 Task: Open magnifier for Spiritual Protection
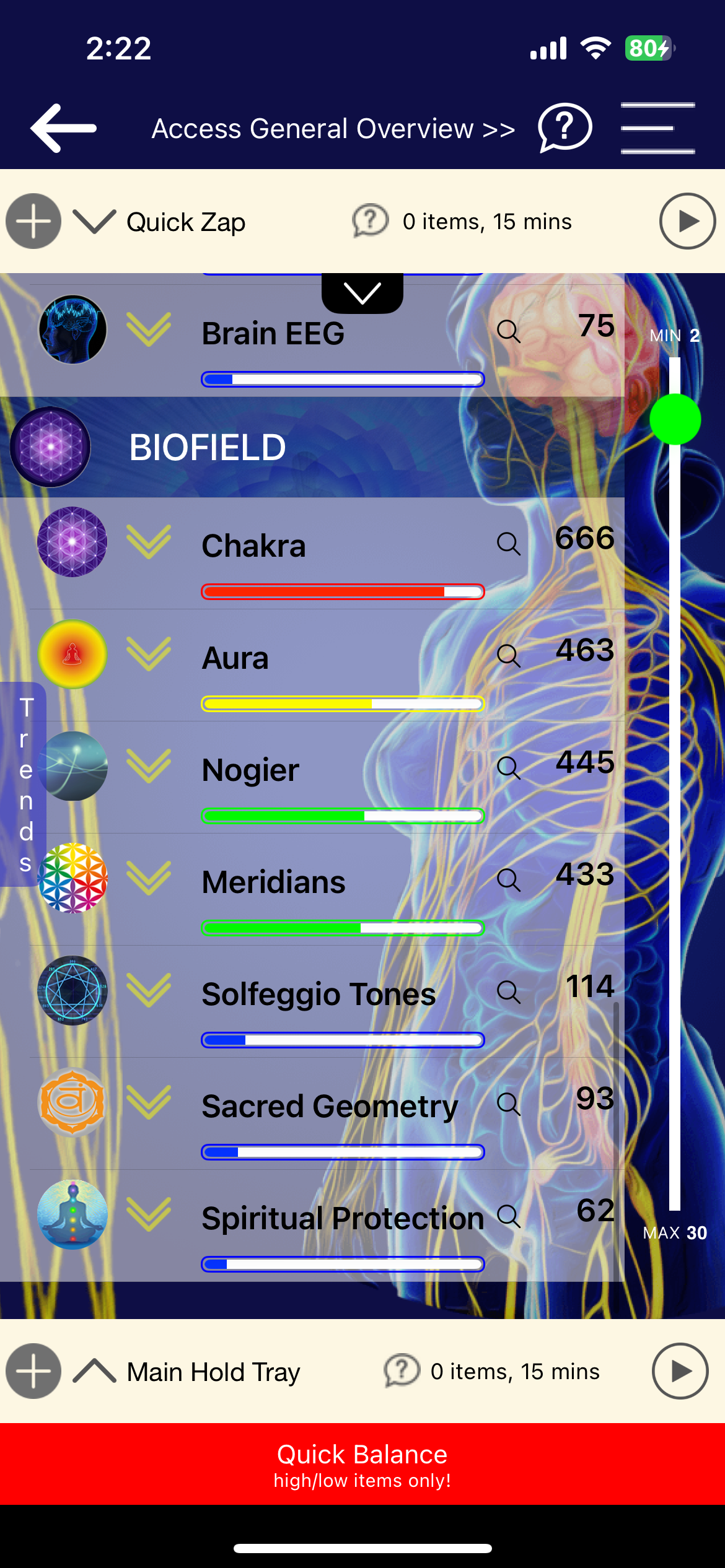click(x=509, y=1216)
